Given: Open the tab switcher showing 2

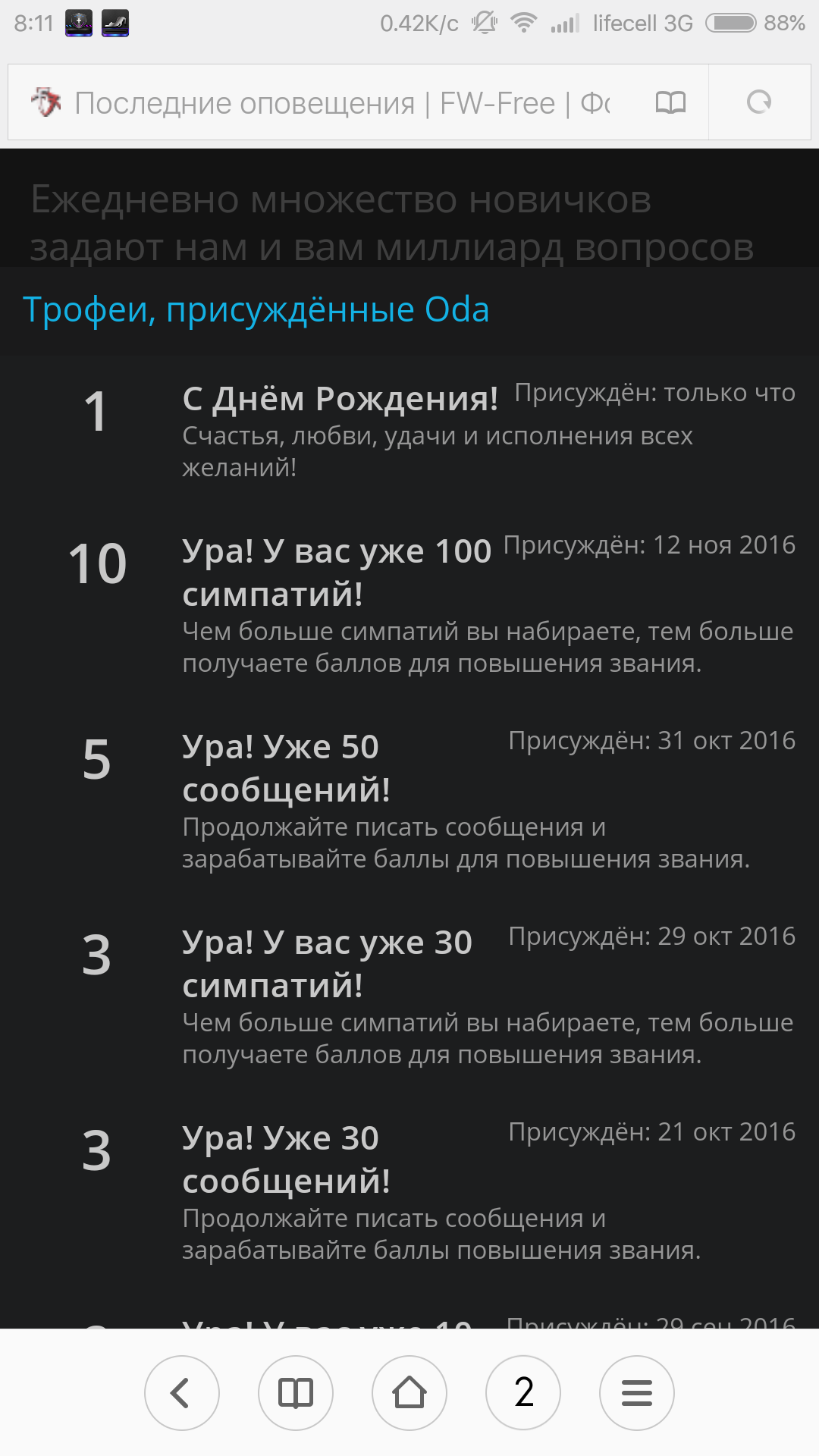Looking at the screenshot, I should pyautogui.click(x=523, y=1393).
